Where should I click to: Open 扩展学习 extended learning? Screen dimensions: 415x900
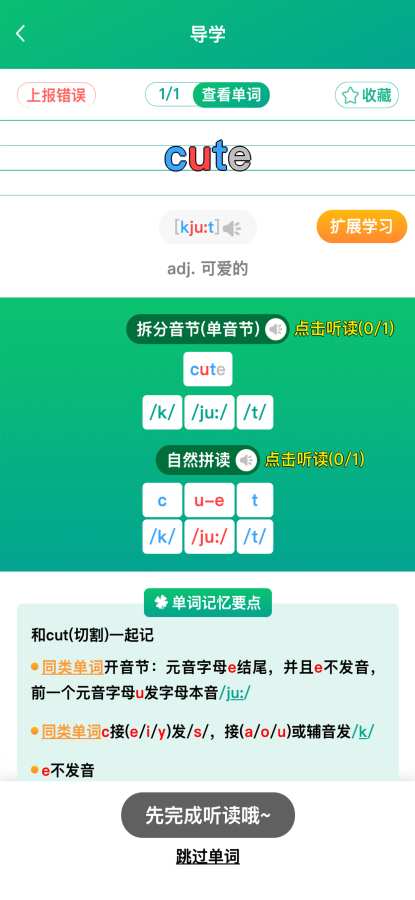pyautogui.click(x=362, y=227)
